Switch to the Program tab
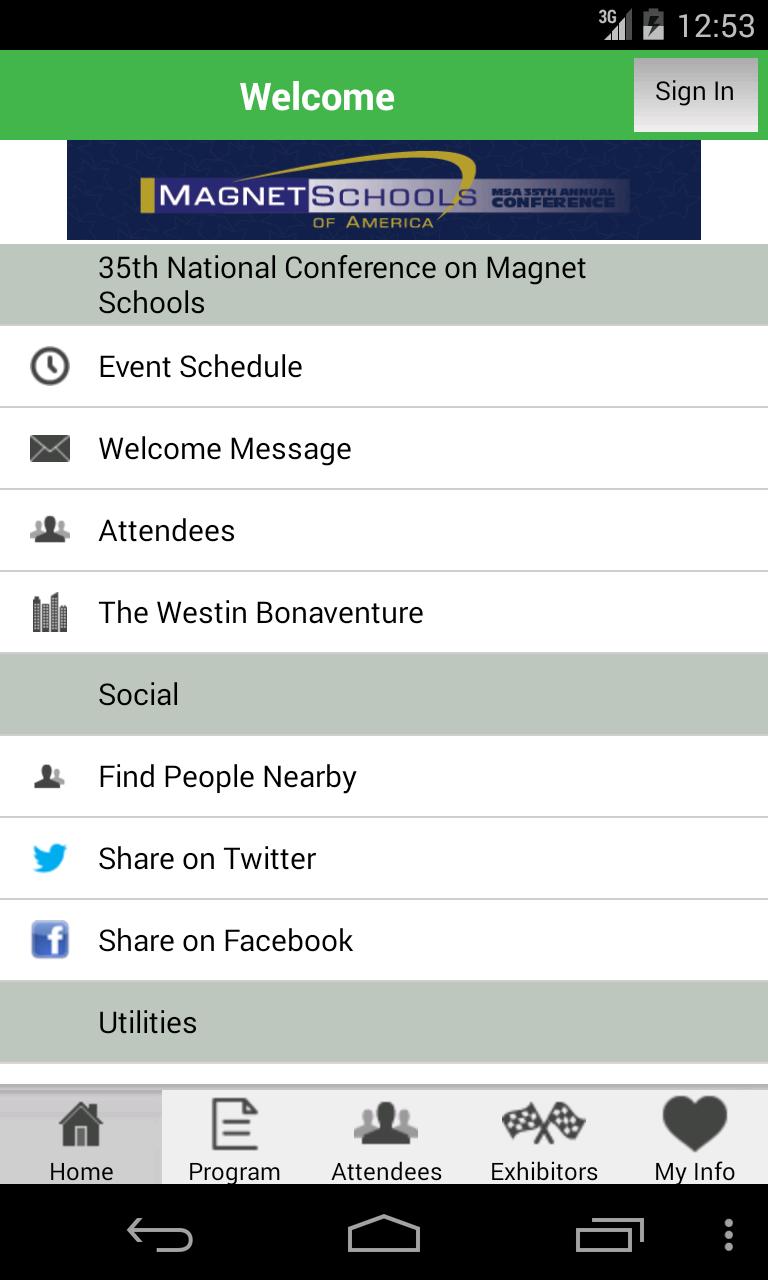 click(234, 1138)
